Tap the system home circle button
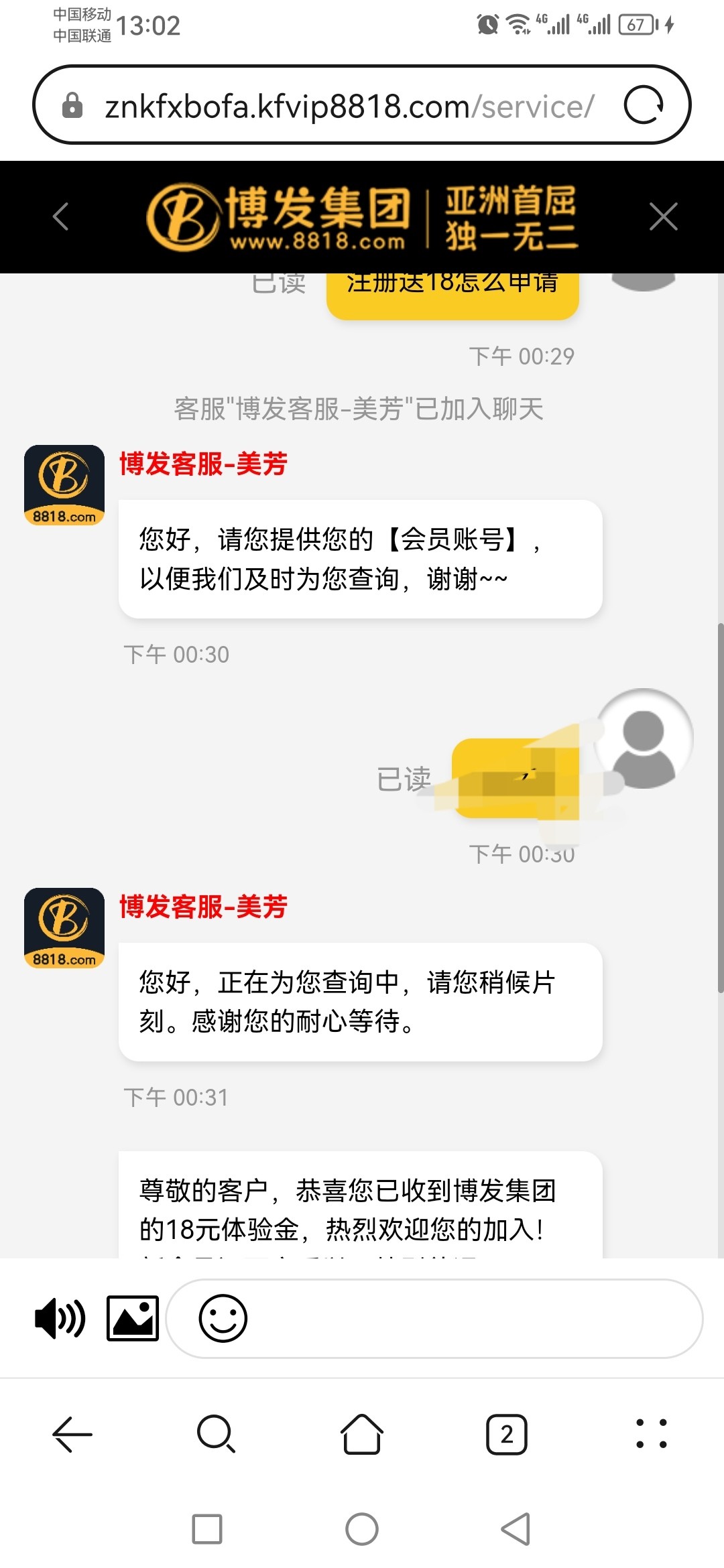724x1568 pixels. (x=362, y=1529)
